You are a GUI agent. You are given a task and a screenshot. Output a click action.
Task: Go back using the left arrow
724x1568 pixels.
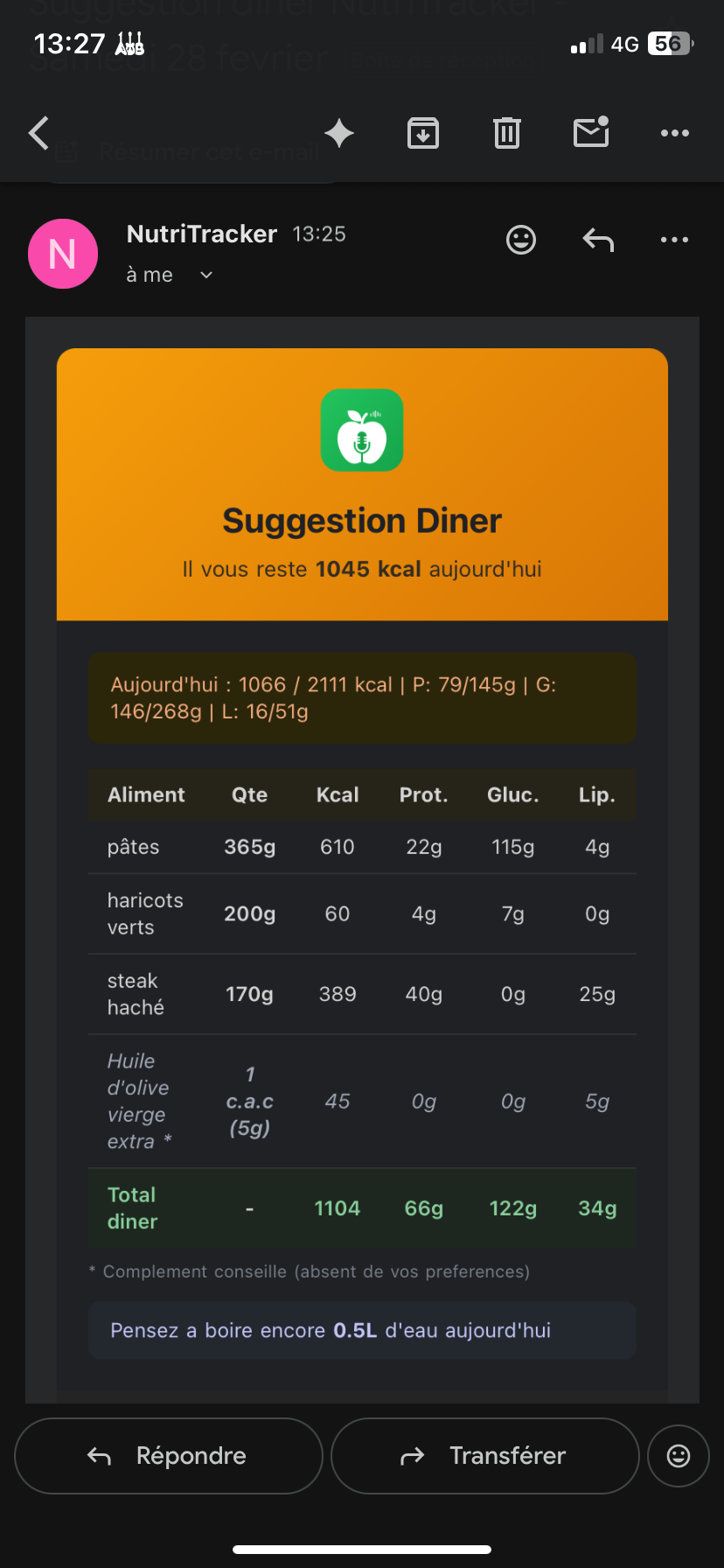[x=38, y=133]
